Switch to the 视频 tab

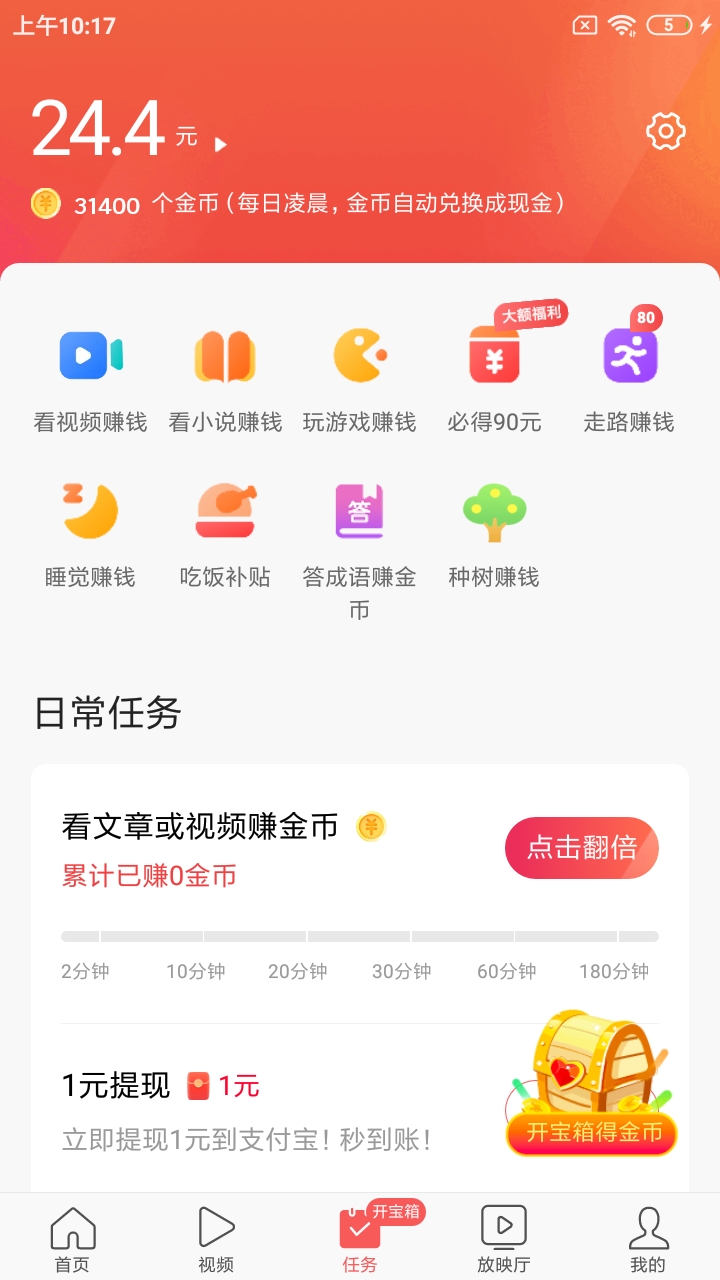click(x=215, y=1237)
